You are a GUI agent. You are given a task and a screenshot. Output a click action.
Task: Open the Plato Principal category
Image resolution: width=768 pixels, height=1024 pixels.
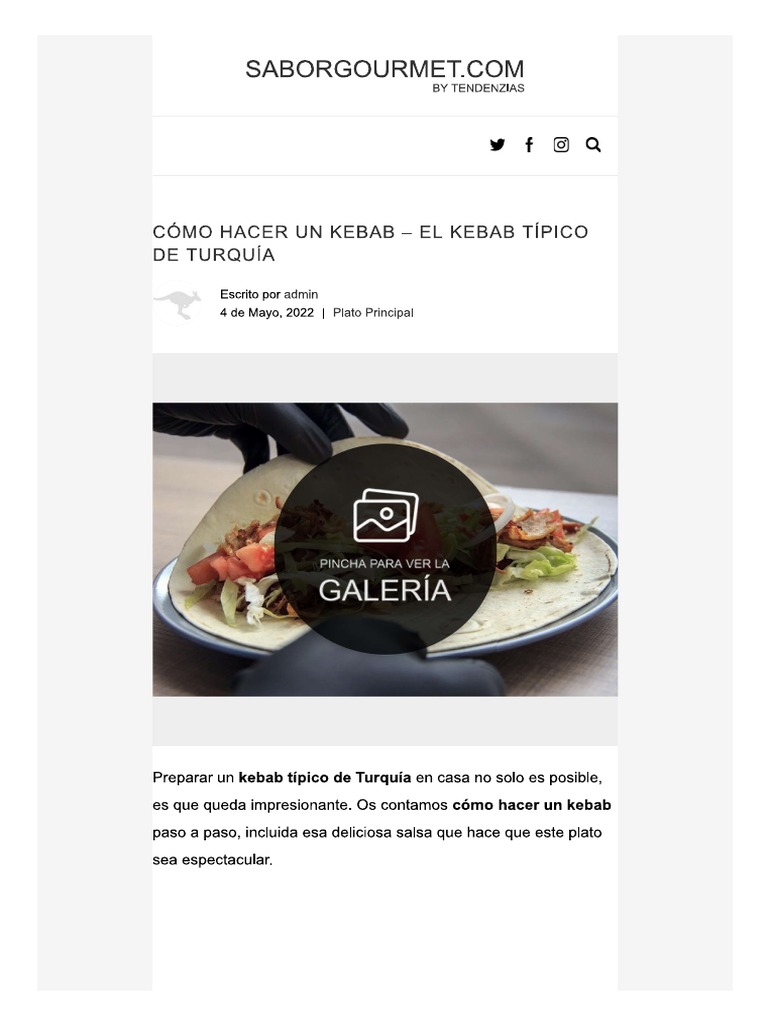click(373, 312)
